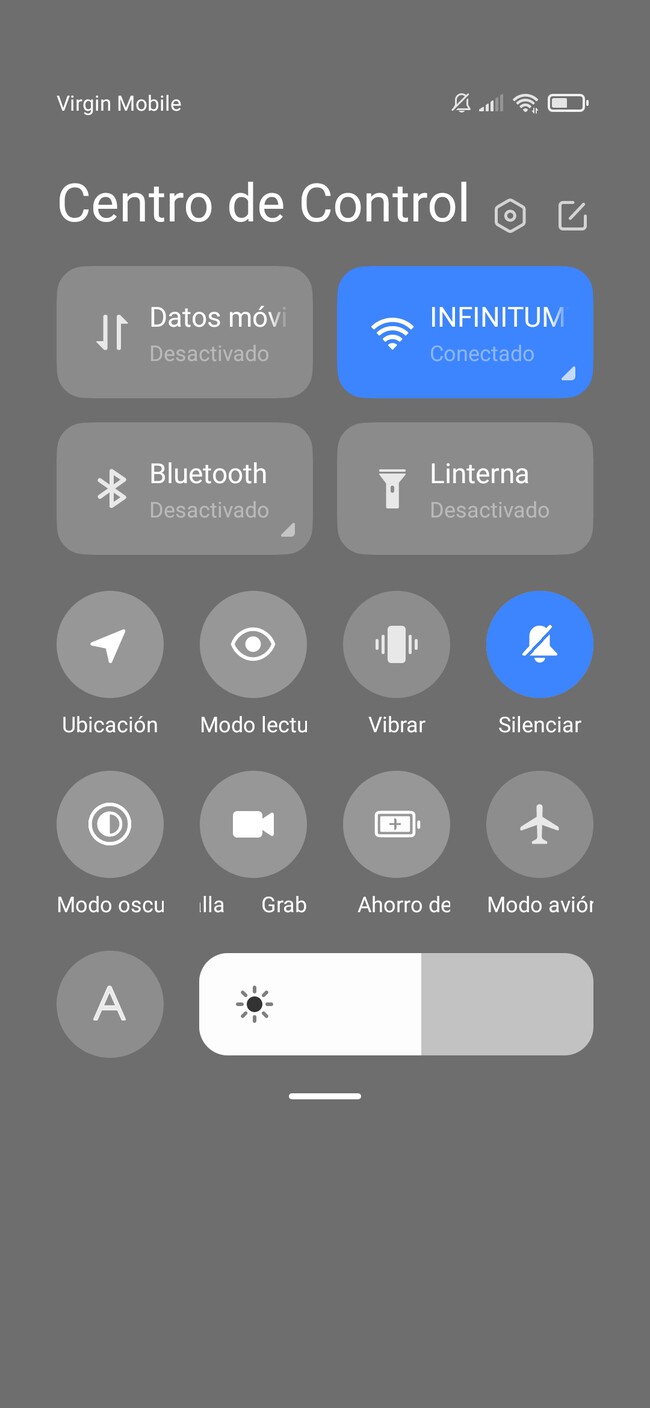Toggle Modo oscuro on
The image size is (650, 1408).
click(x=110, y=824)
